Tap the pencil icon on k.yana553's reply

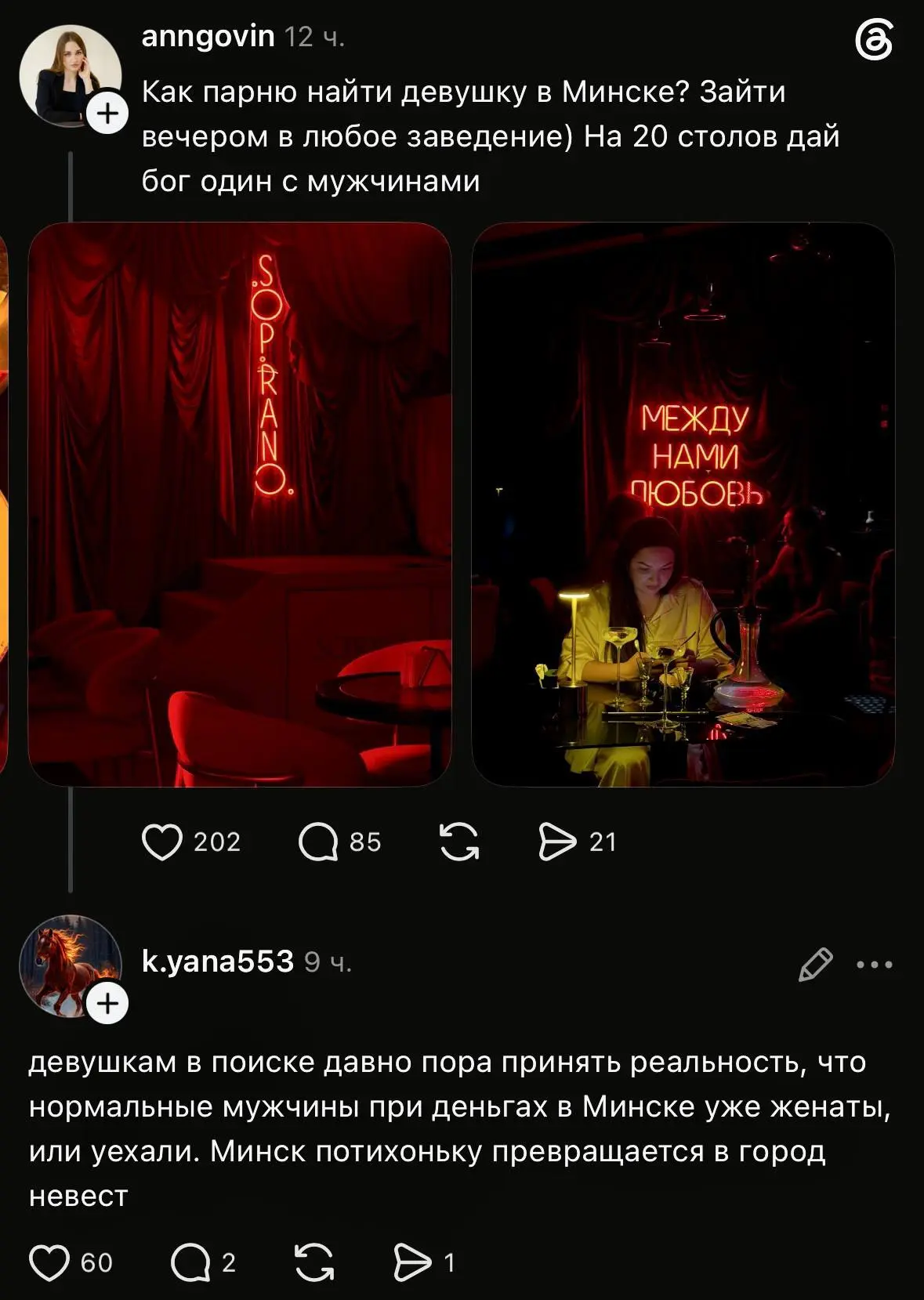pyautogui.click(x=815, y=964)
